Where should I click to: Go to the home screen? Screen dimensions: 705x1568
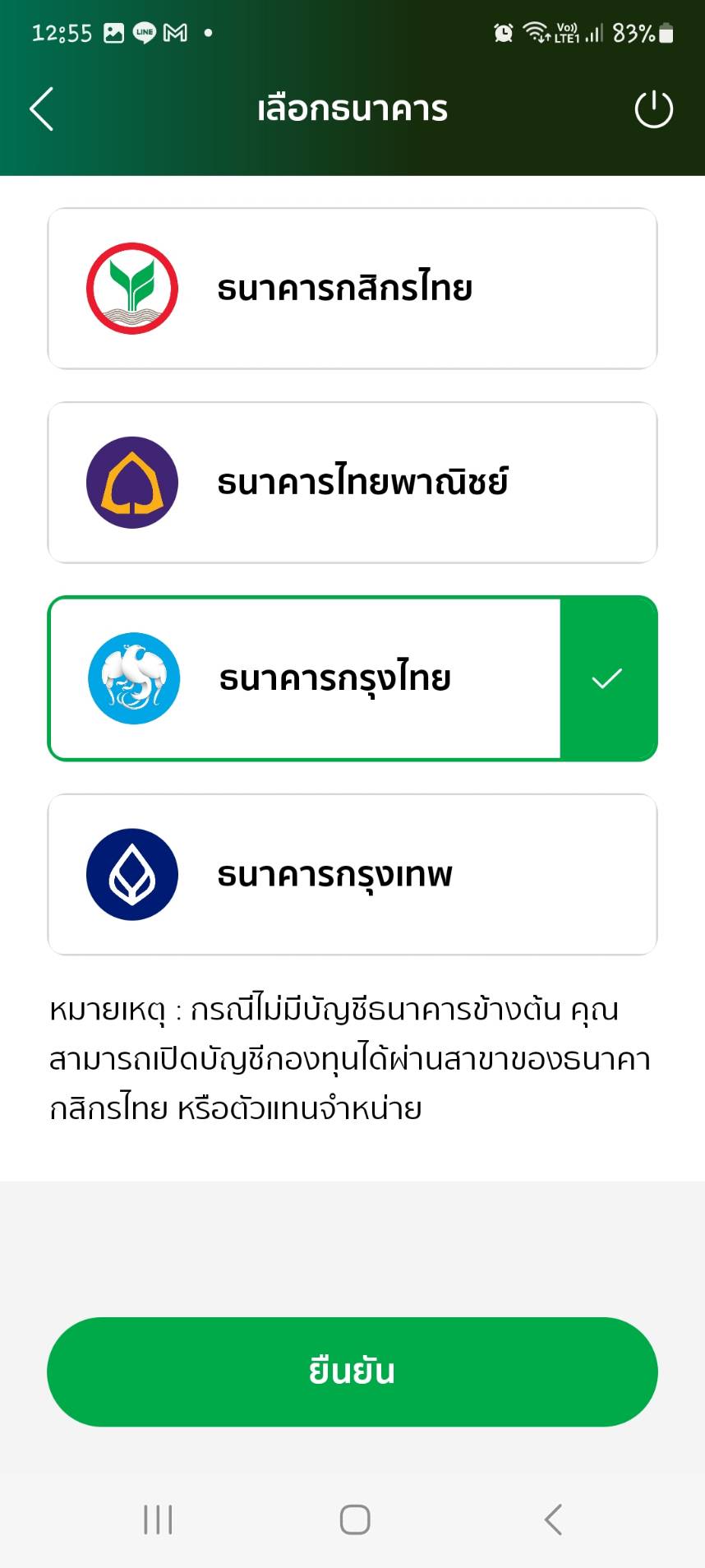[x=355, y=1519]
